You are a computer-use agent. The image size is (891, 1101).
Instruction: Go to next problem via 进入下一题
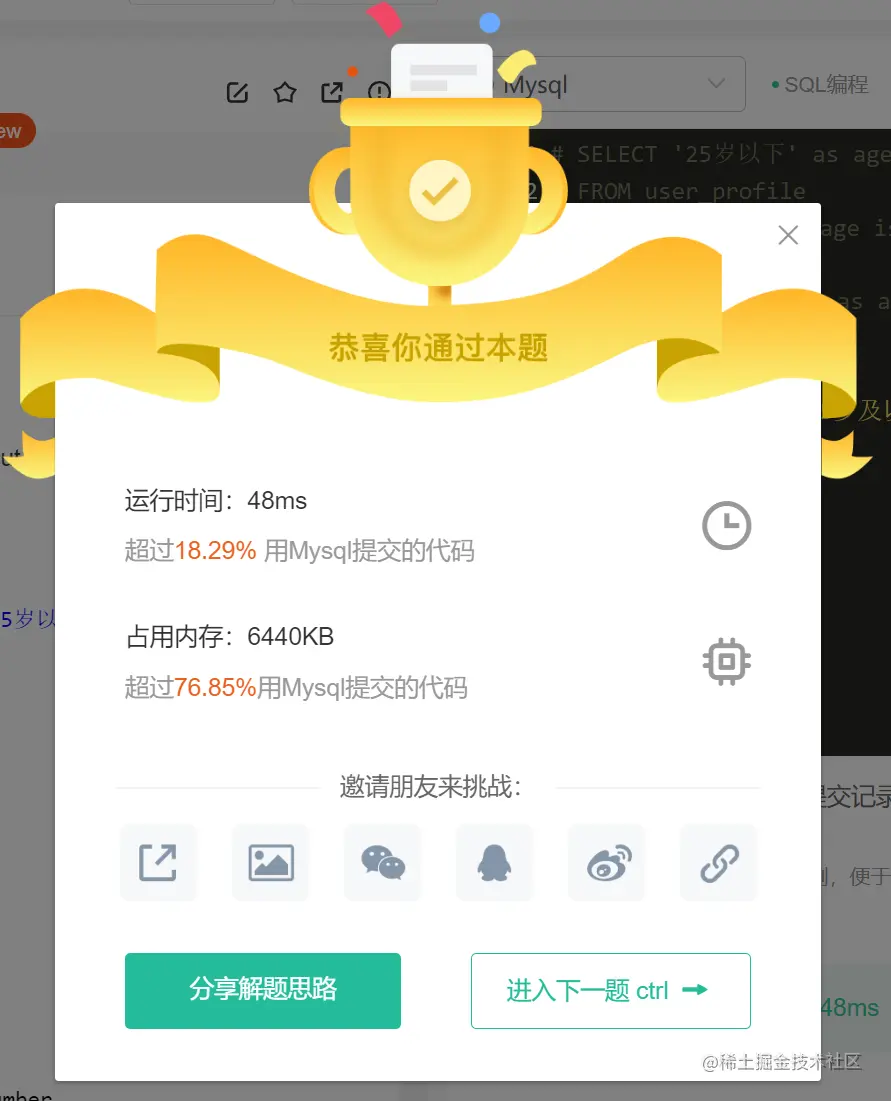point(610,990)
